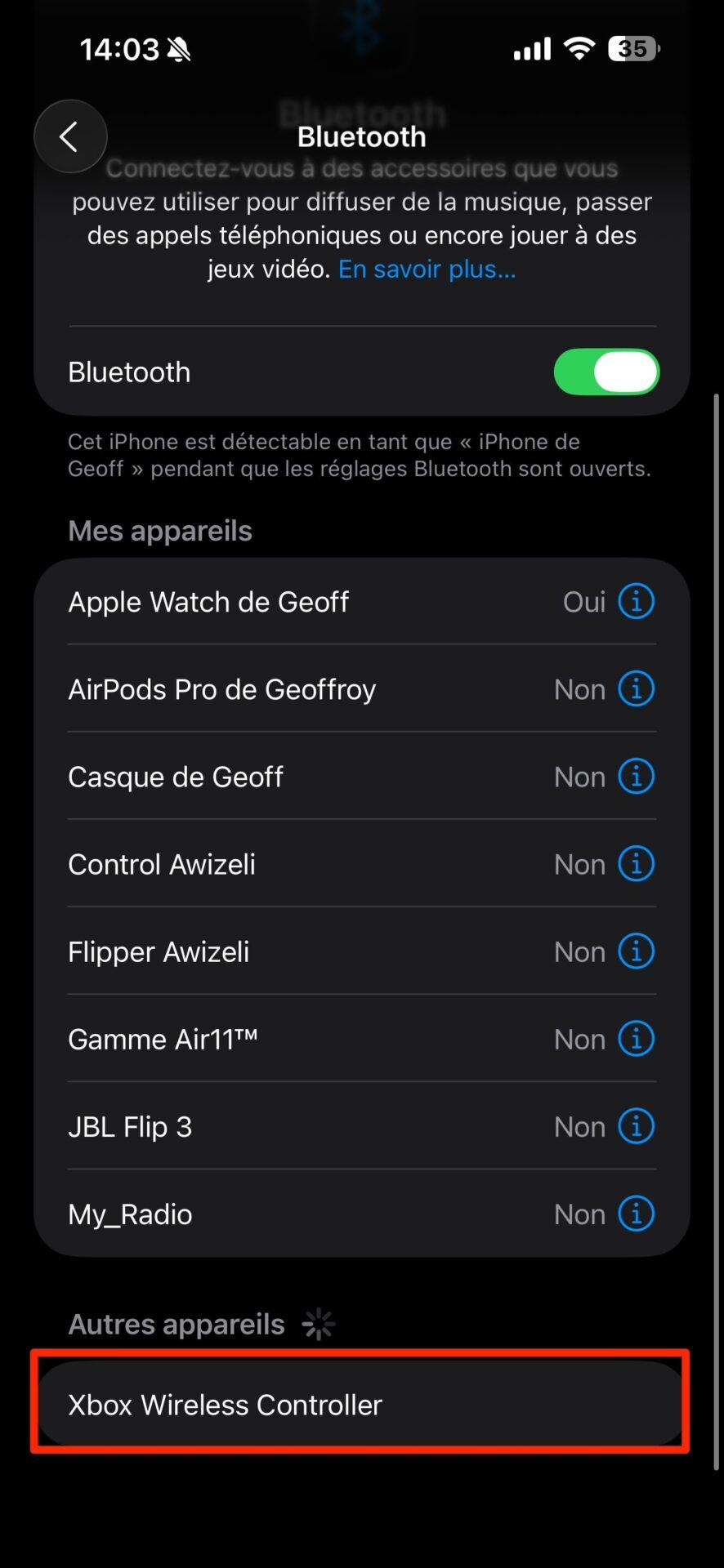Screen dimensions: 724x1568
Task: Select the Control Awizeli device
Action: click(x=362, y=864)
